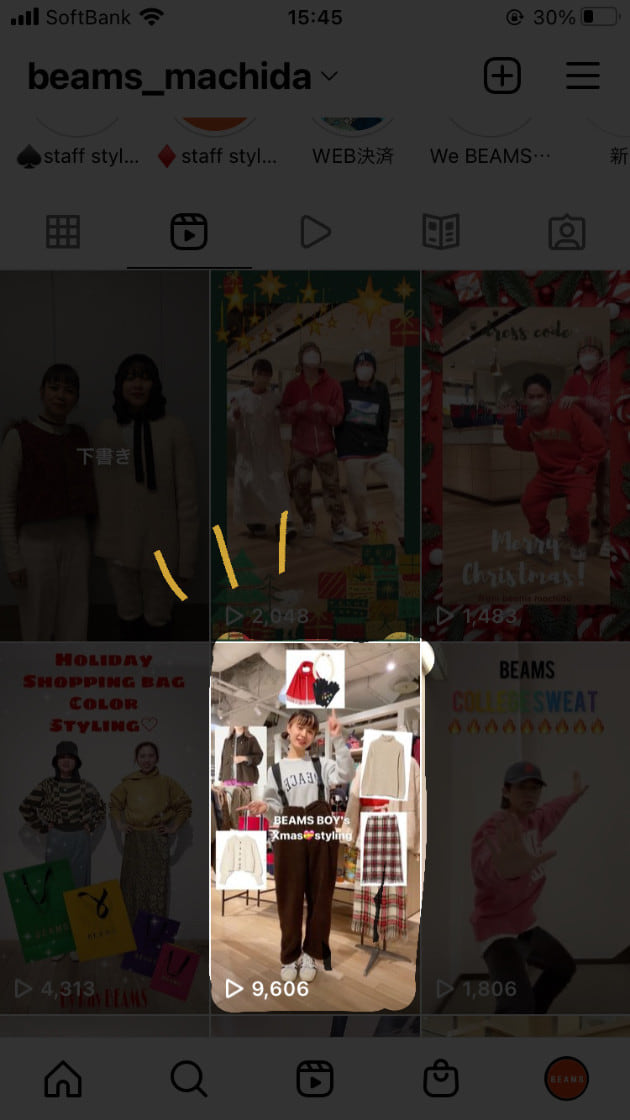Open the create new post plus icon

[502, 76]
